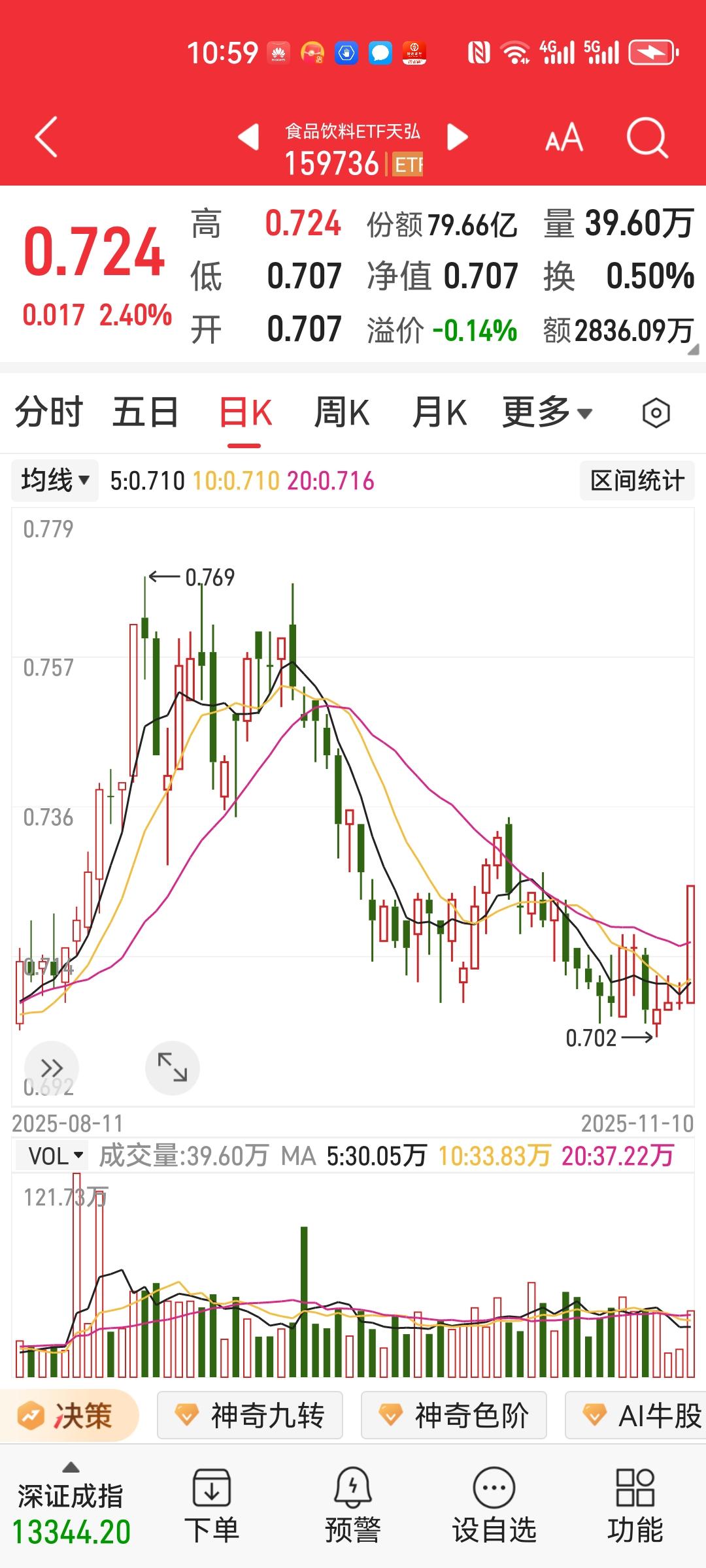Click the double-arrow icon on the chart

(x=51, y=1067)
